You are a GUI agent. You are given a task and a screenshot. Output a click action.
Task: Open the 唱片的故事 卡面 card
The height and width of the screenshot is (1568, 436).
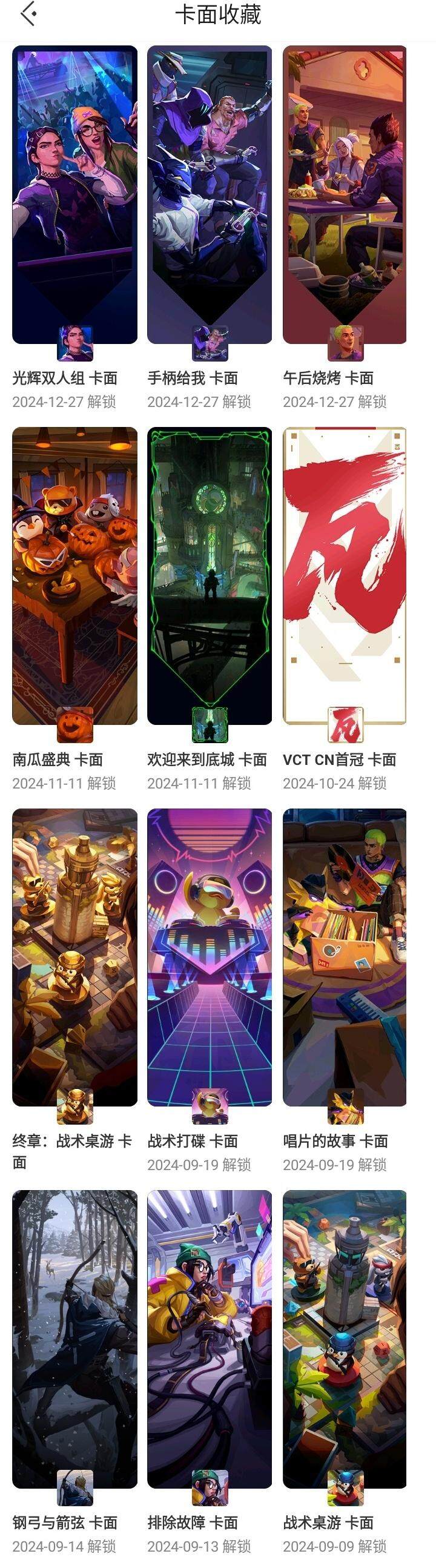344,957
